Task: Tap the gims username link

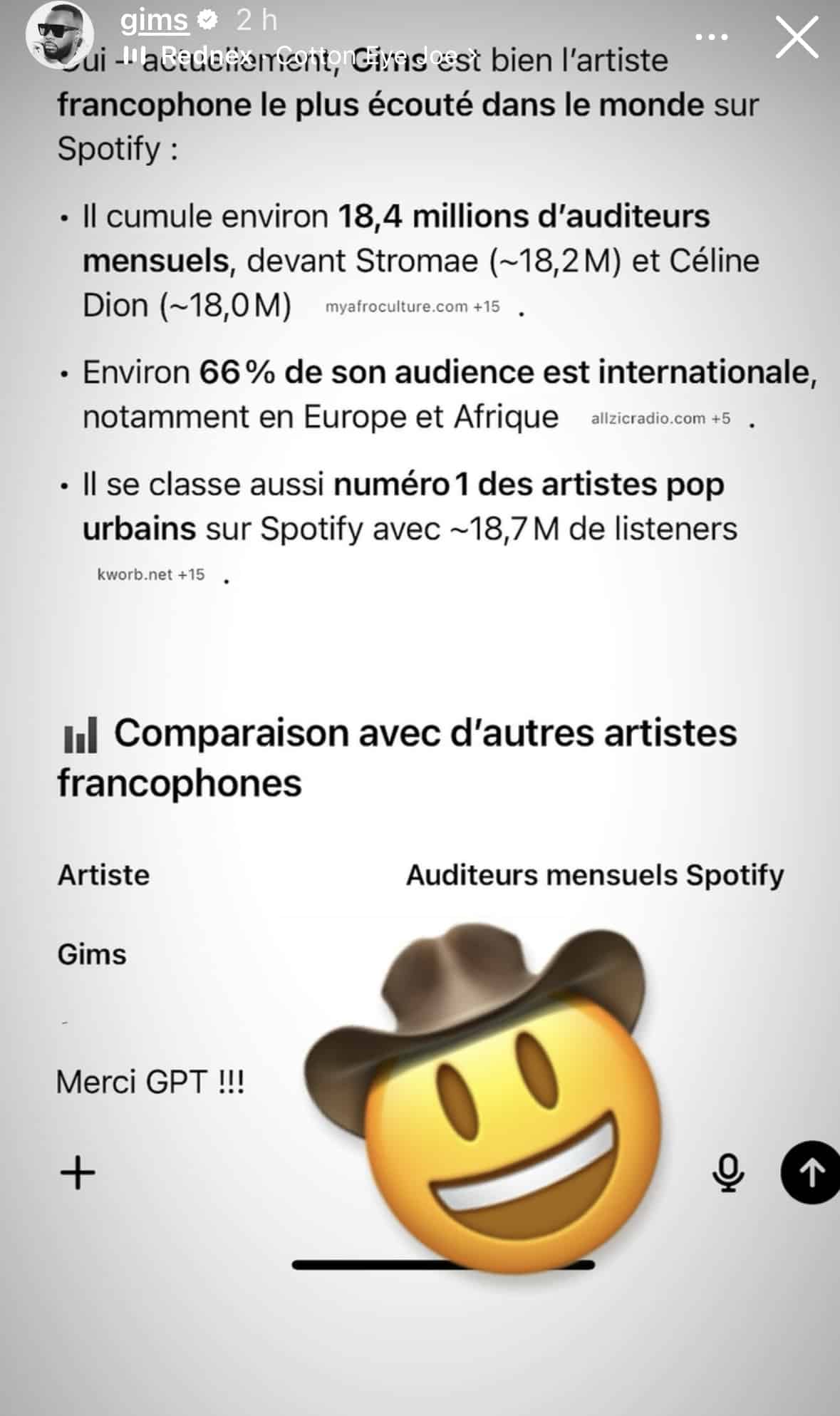Action: pyautogui.click(x=155, y=21)
